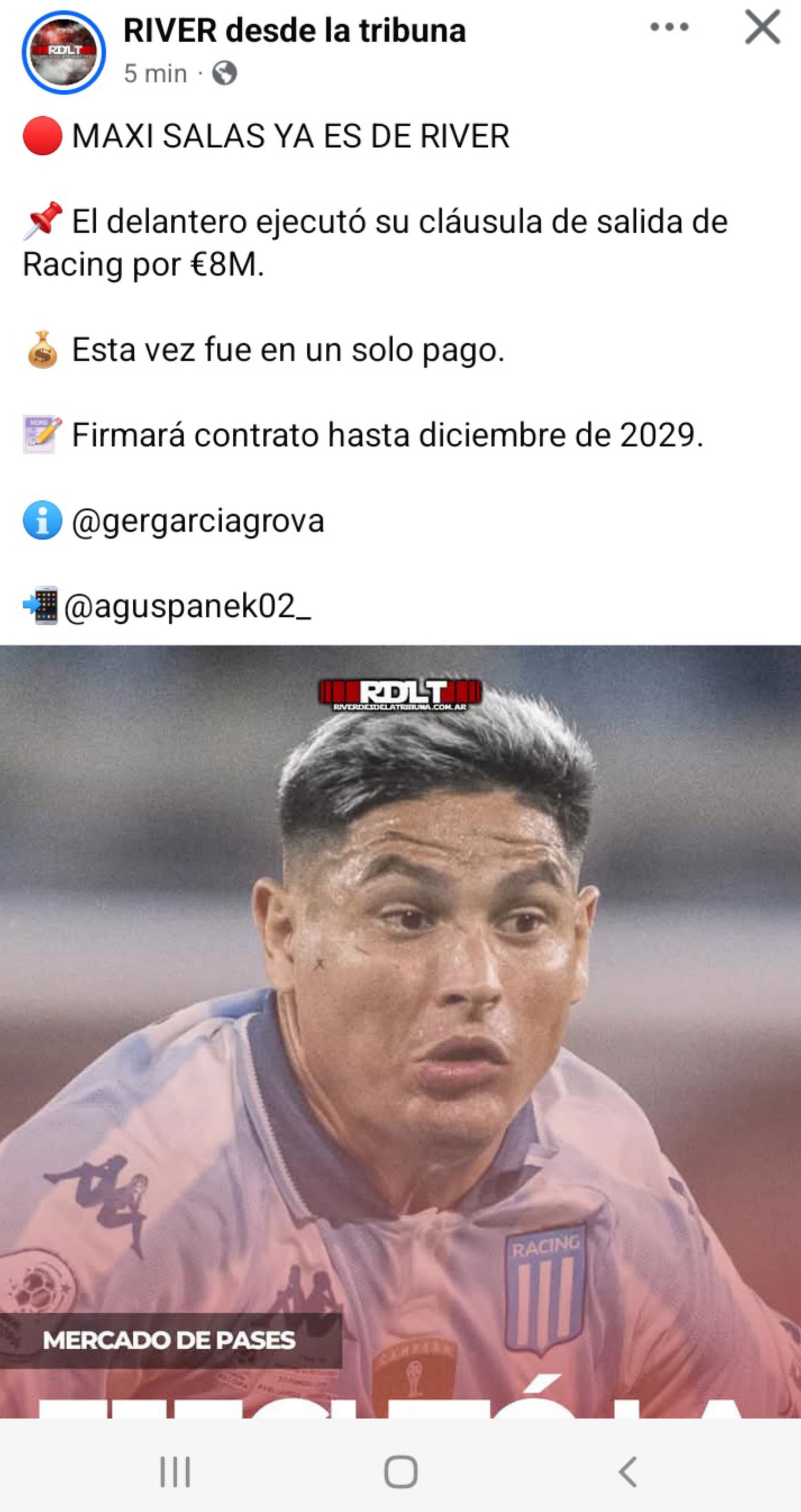Open the RIVER desde la tribuna page name

294,31
